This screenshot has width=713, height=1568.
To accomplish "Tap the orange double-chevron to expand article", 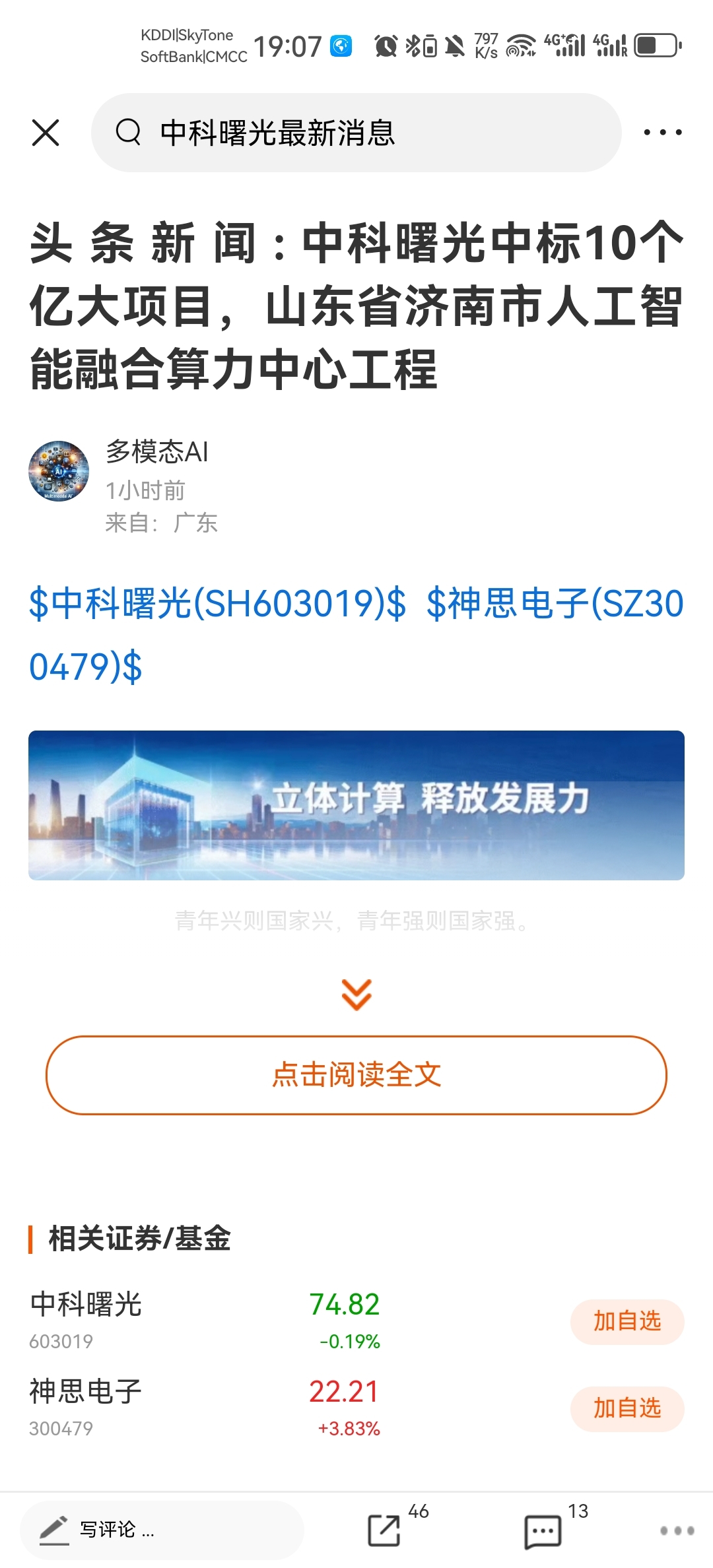I will coord(356,995).
